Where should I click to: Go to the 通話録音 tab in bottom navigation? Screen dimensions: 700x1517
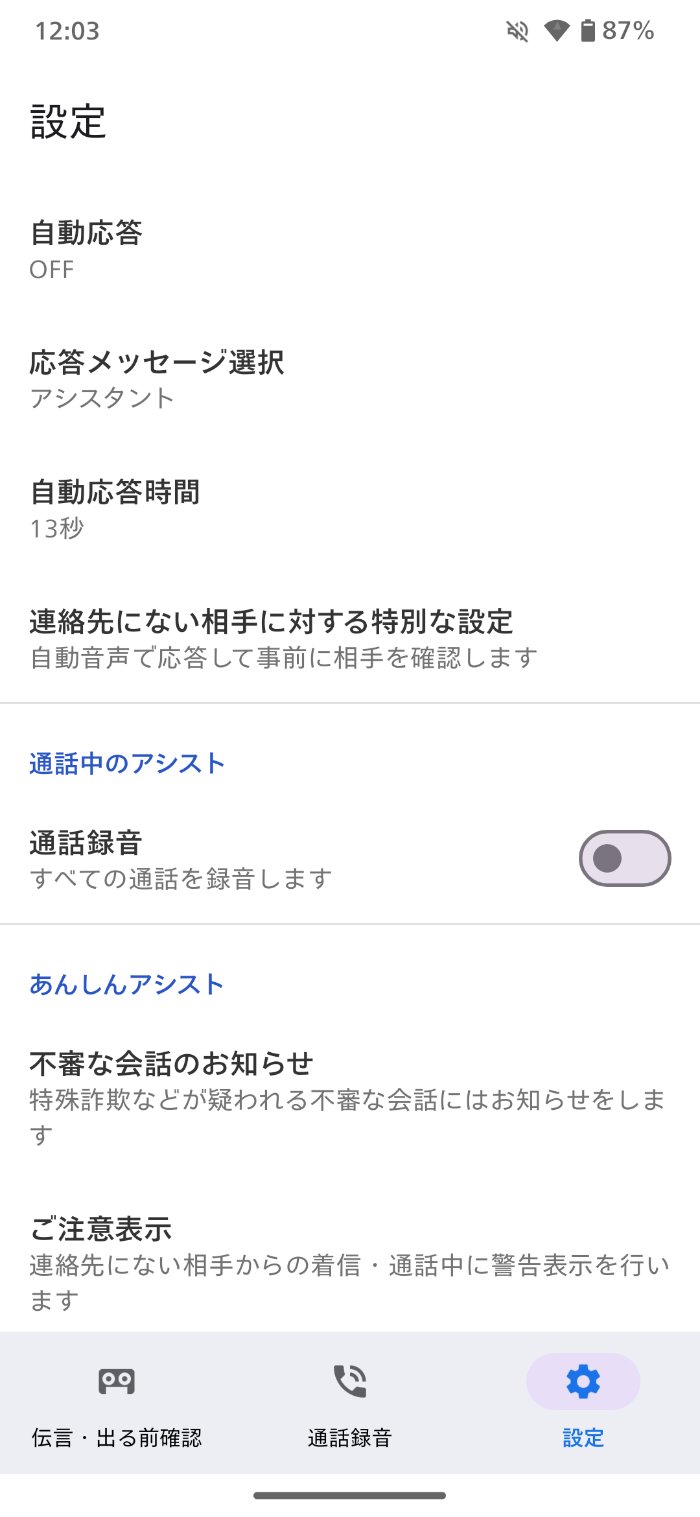pyautogui.click(x=350, y=1404)
